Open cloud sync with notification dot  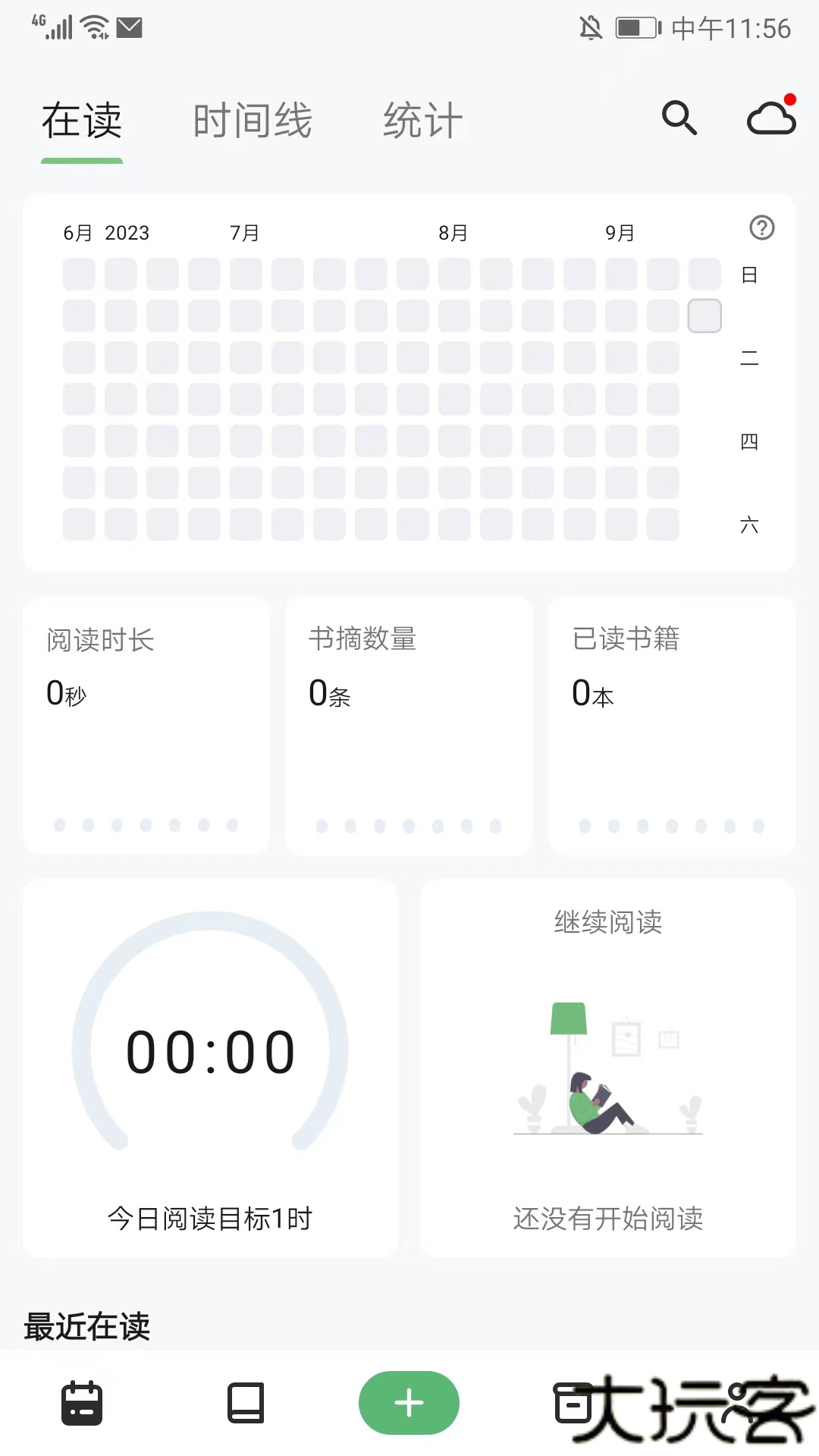[x=770, y=118]
